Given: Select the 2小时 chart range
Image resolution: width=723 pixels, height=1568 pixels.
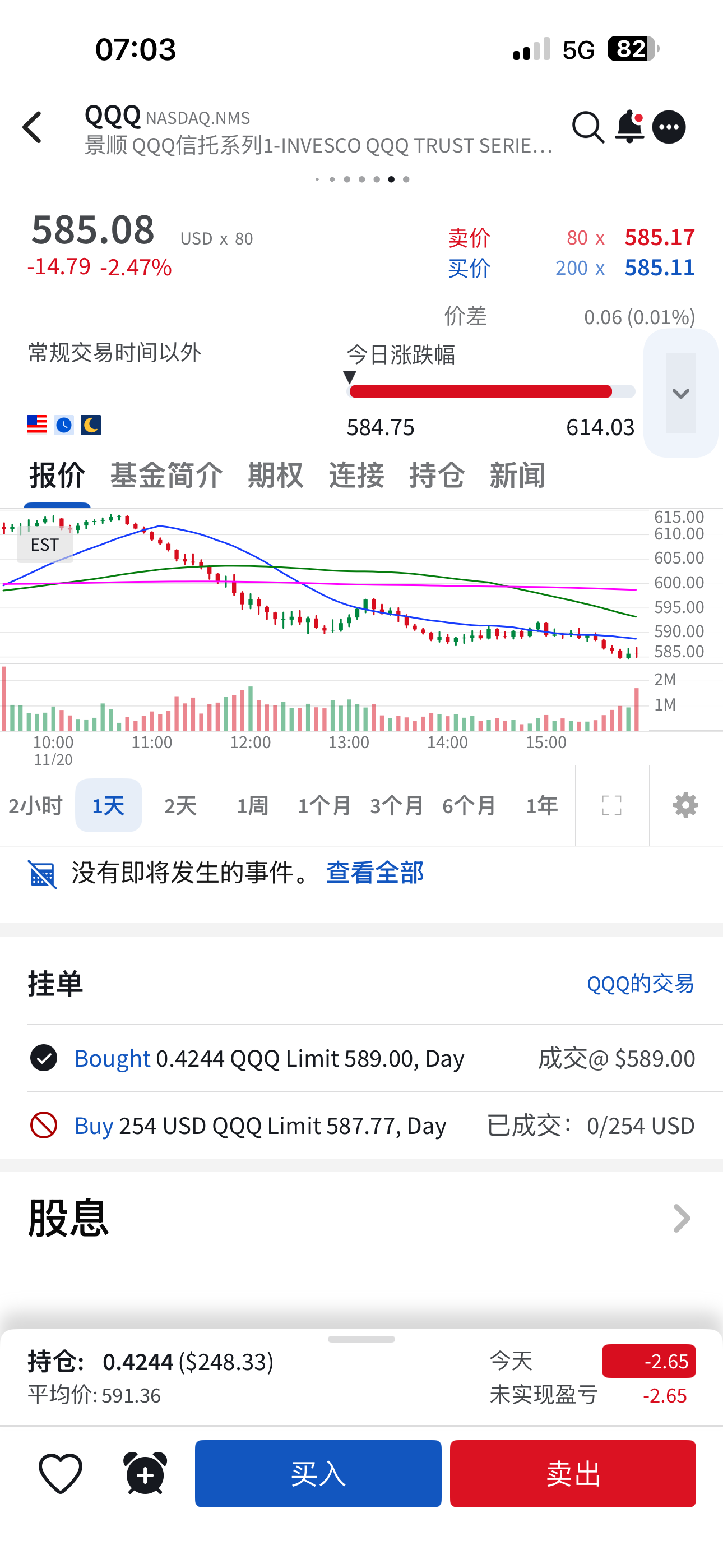Looking at the screenshot, I should pyautogui.click(x=35, y=805).
